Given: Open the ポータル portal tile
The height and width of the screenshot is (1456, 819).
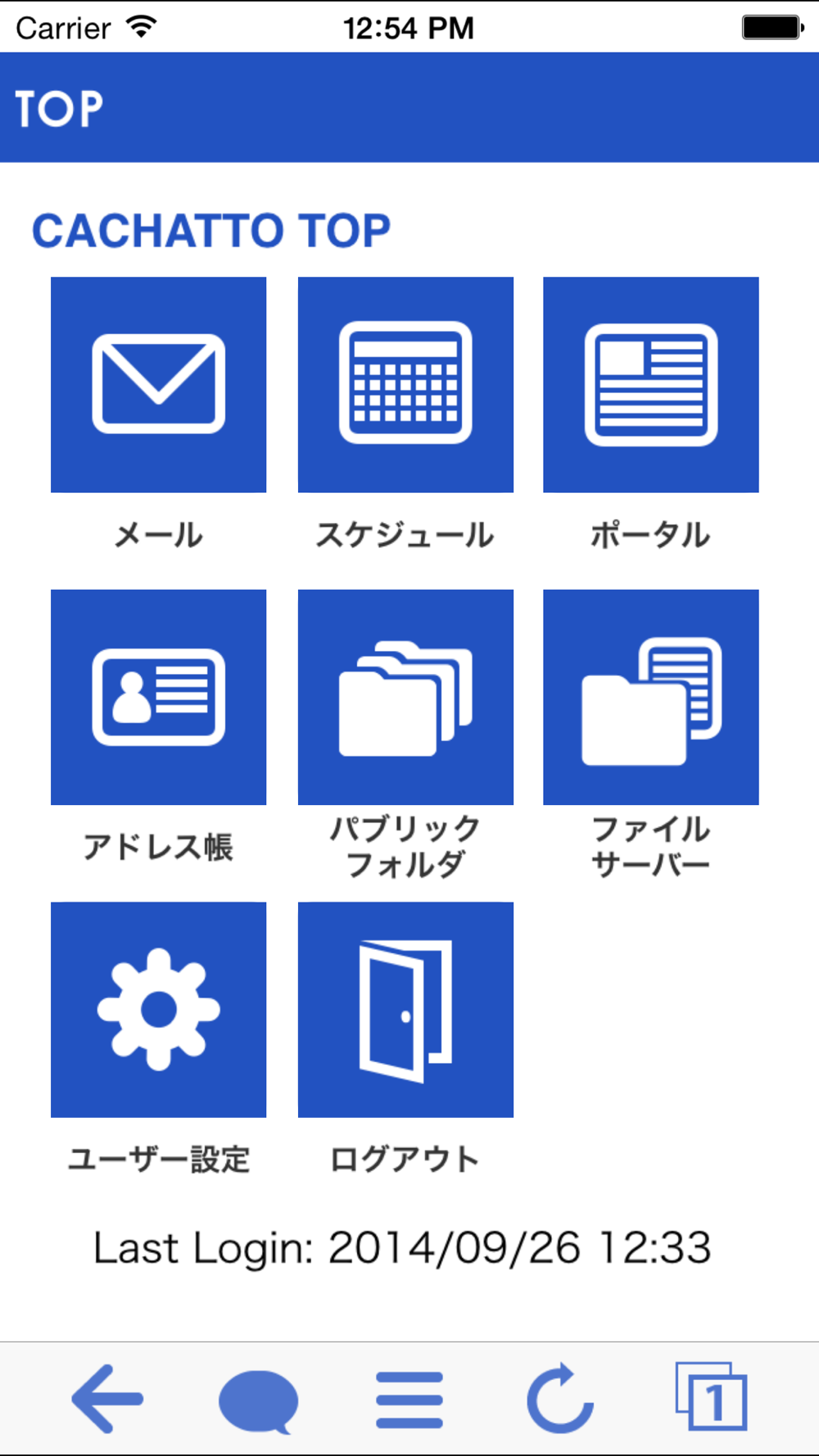Looking at the screenshot, I should click(x=651, y=385).
